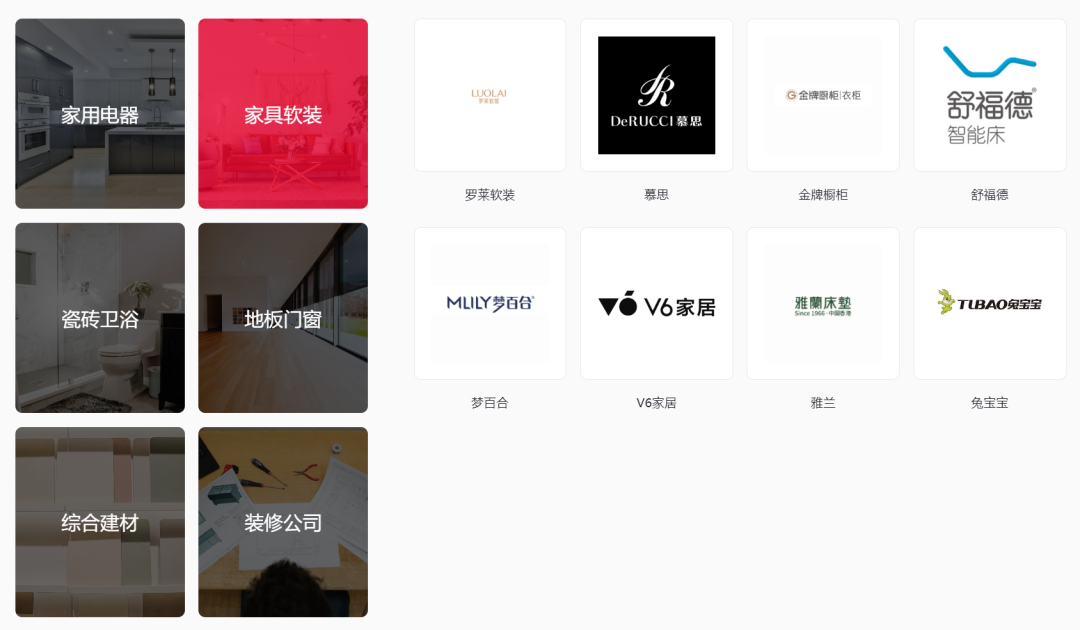The height and width of the screenshot is (630, 1080).
Task: Open the 兔宝宝 brand card
Action: pyautogui.click(x=989, y=304)
